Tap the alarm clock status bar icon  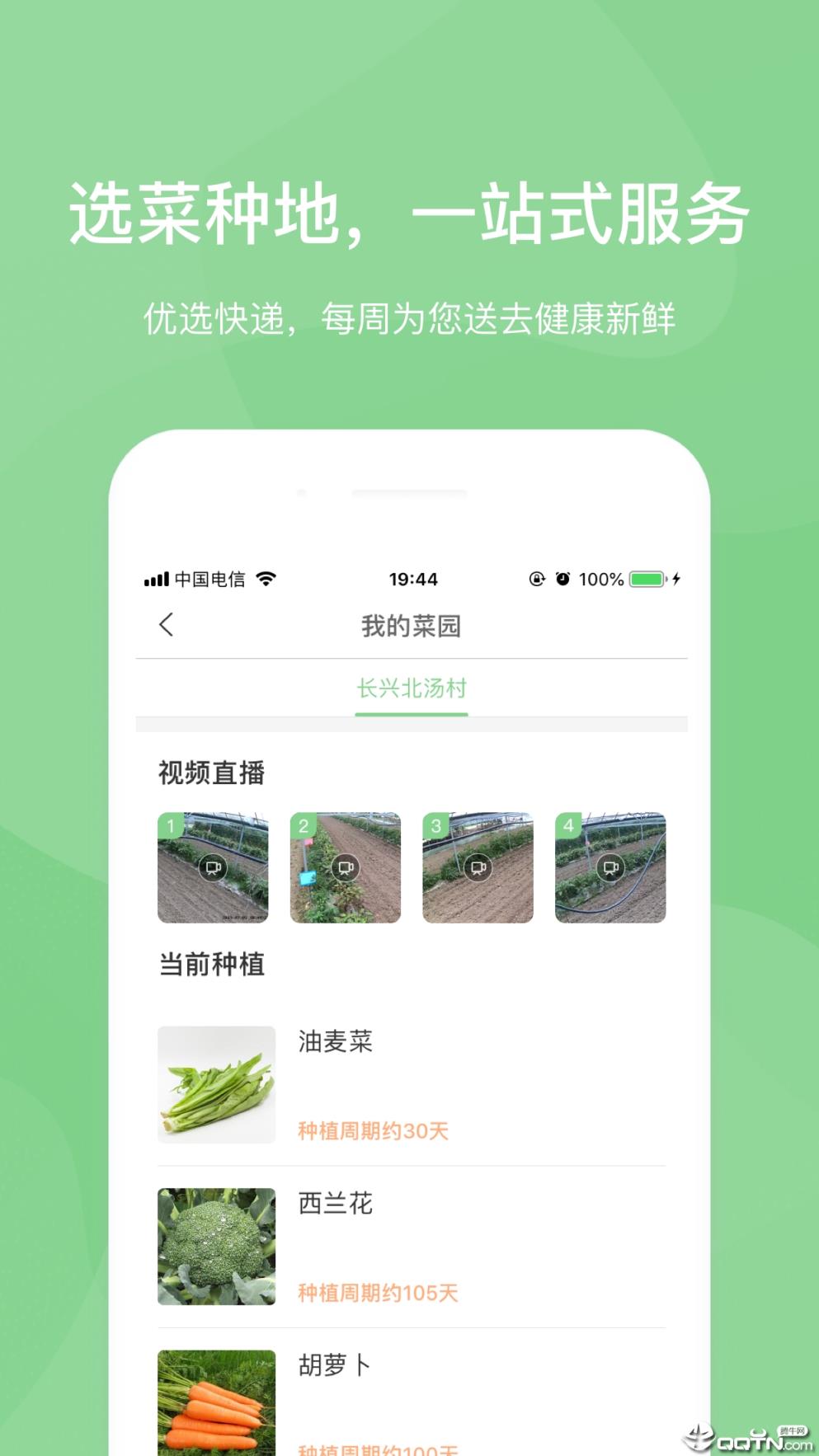(x=562, y=579)
